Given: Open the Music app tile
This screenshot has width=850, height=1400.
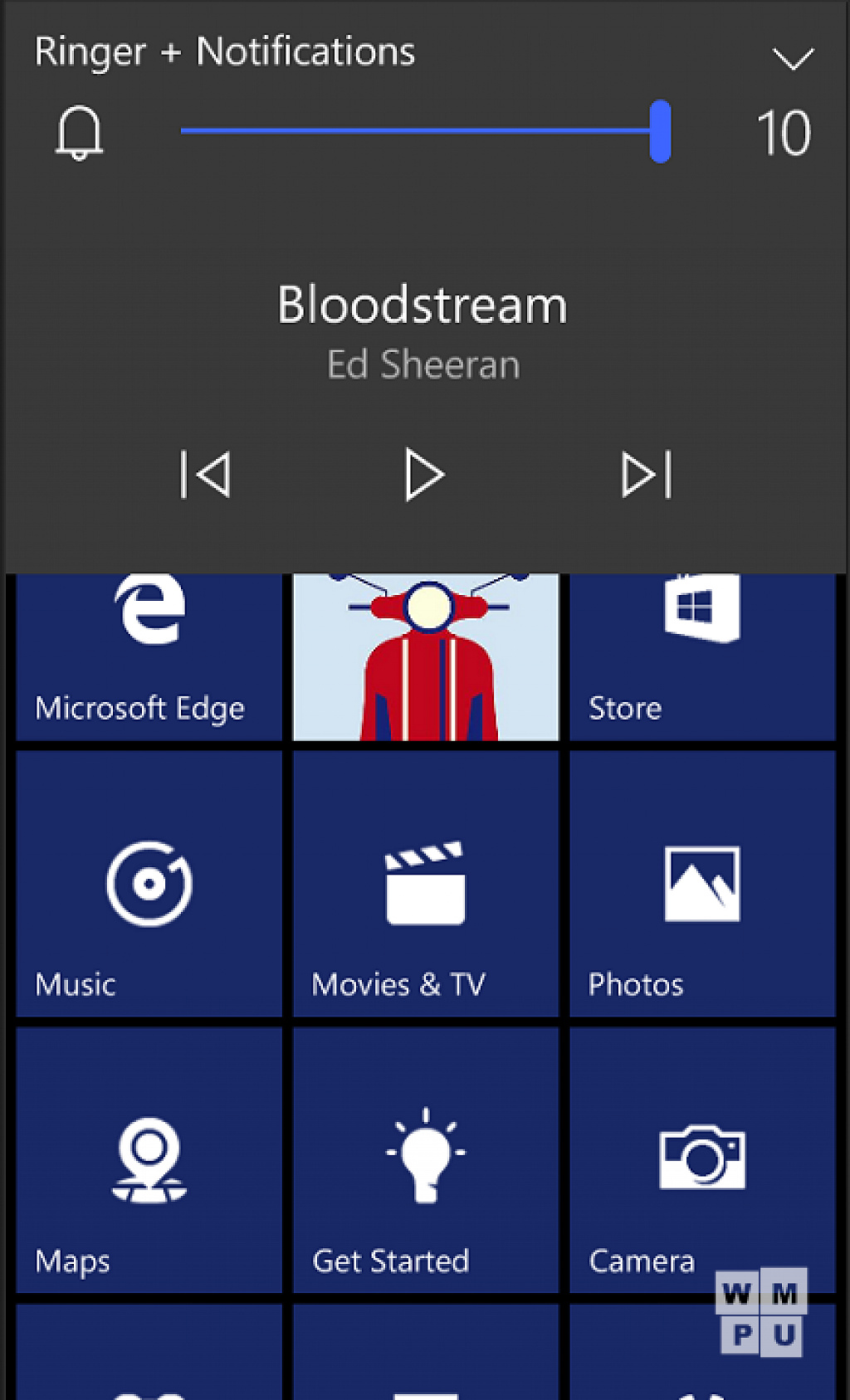Looking at the screenshot, I should pyautogui.click(x=149, y=884).
